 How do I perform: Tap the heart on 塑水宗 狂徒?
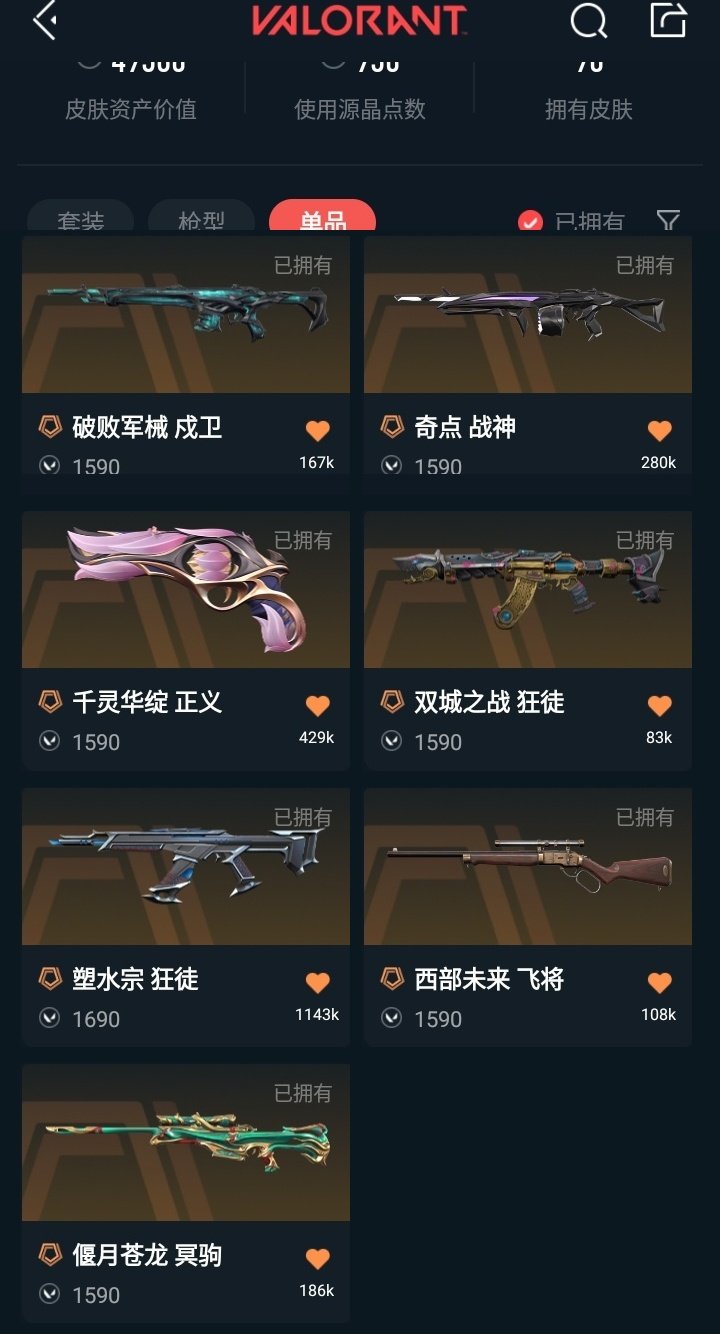tap(317, 983)
